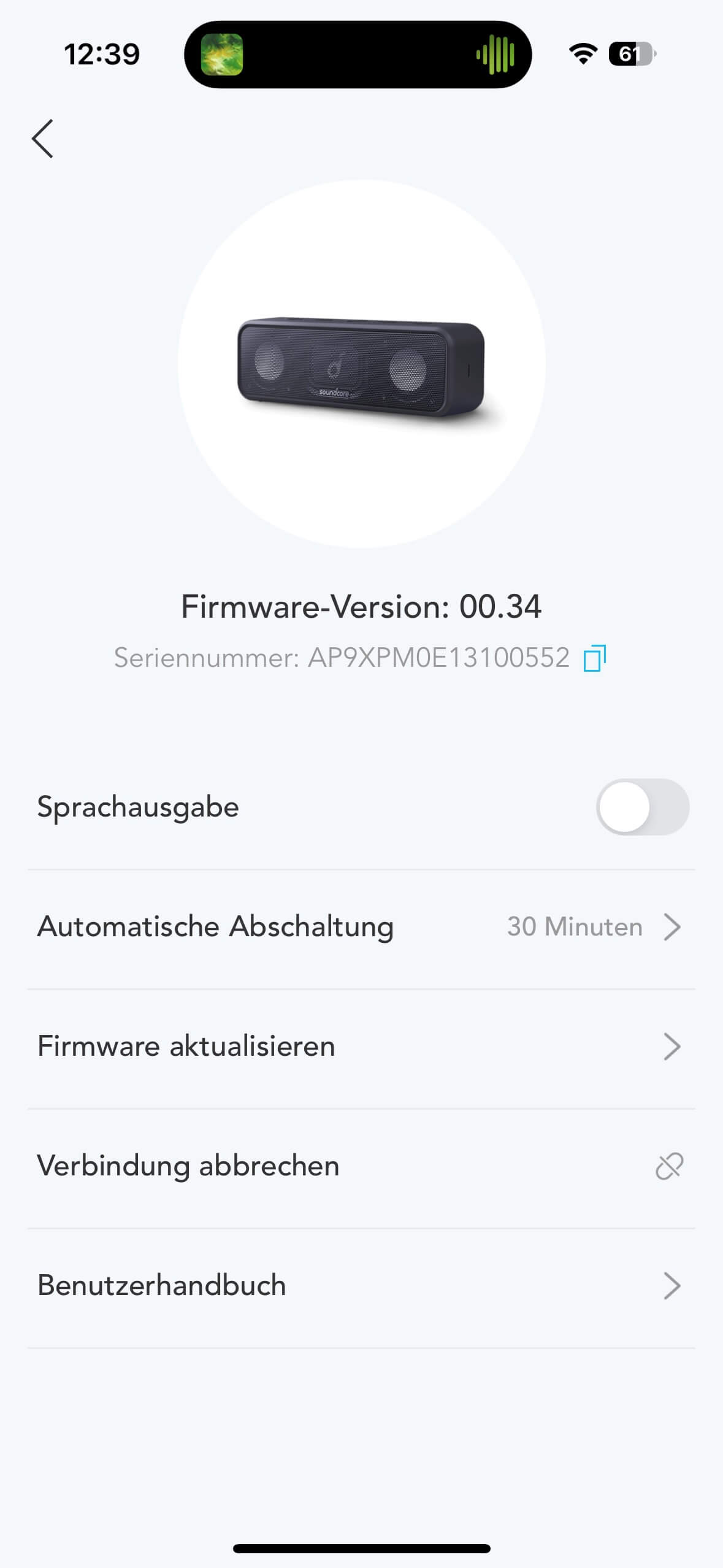Enable the Sprachausgabe switch
Viewport: 723px width, 1568px height.
[641, 807]
